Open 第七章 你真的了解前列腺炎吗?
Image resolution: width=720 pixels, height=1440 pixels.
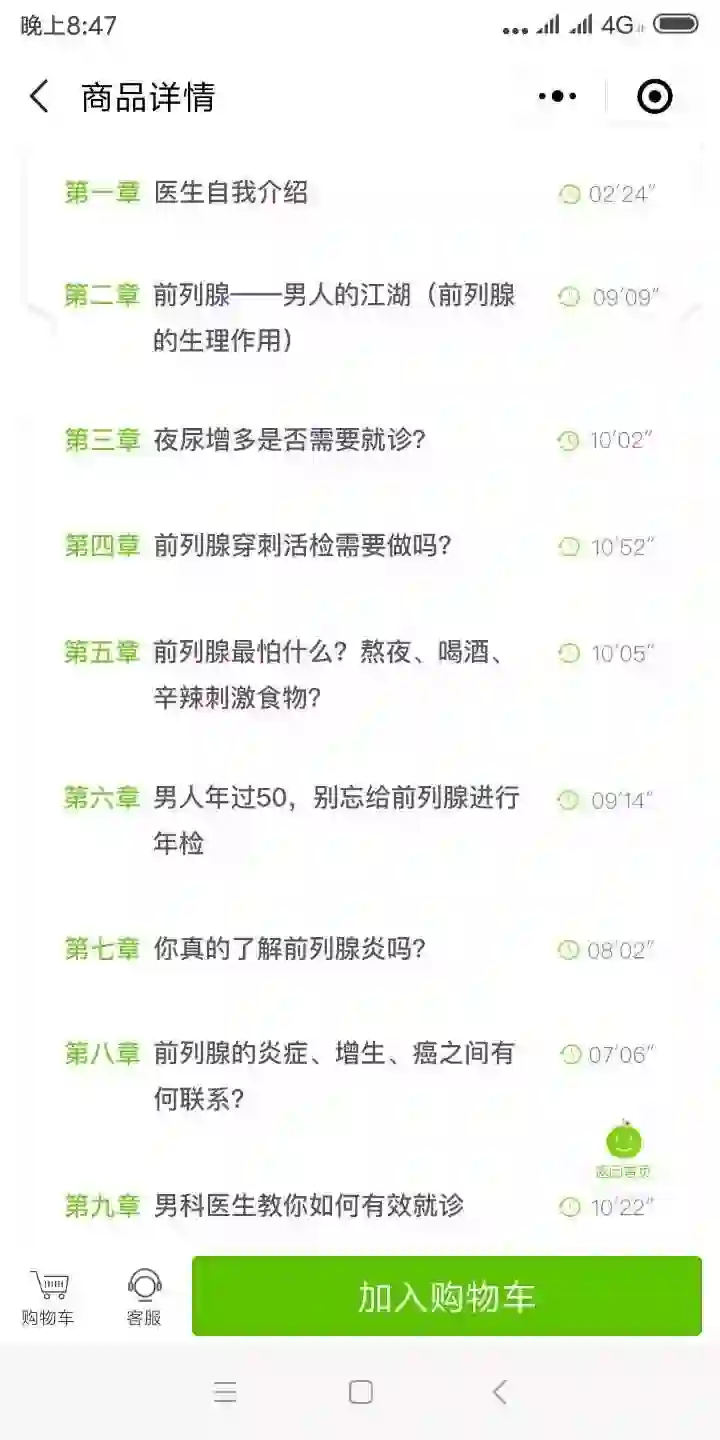(290, 948)
